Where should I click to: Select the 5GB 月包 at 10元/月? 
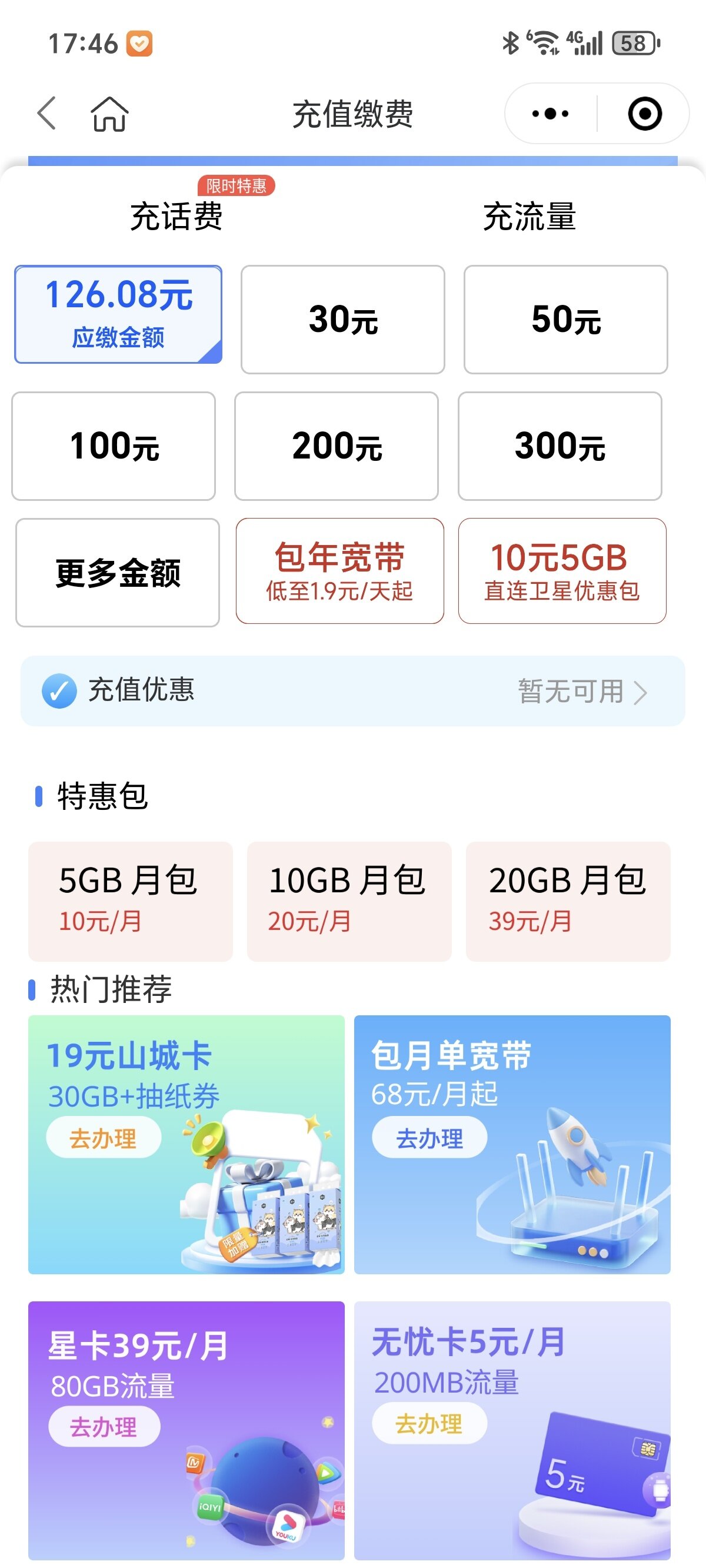[x=130, y=902]
